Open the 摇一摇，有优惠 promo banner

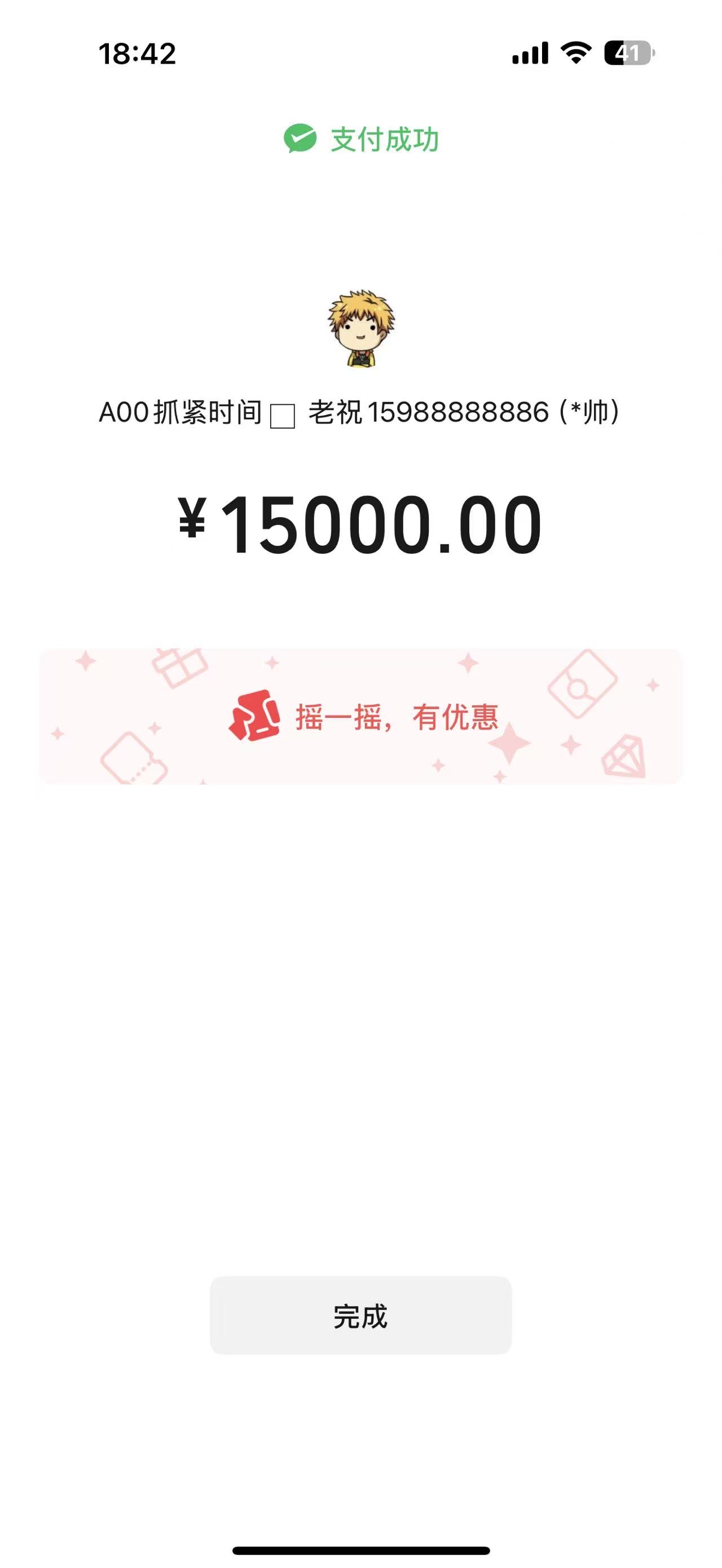click(360, 717)
